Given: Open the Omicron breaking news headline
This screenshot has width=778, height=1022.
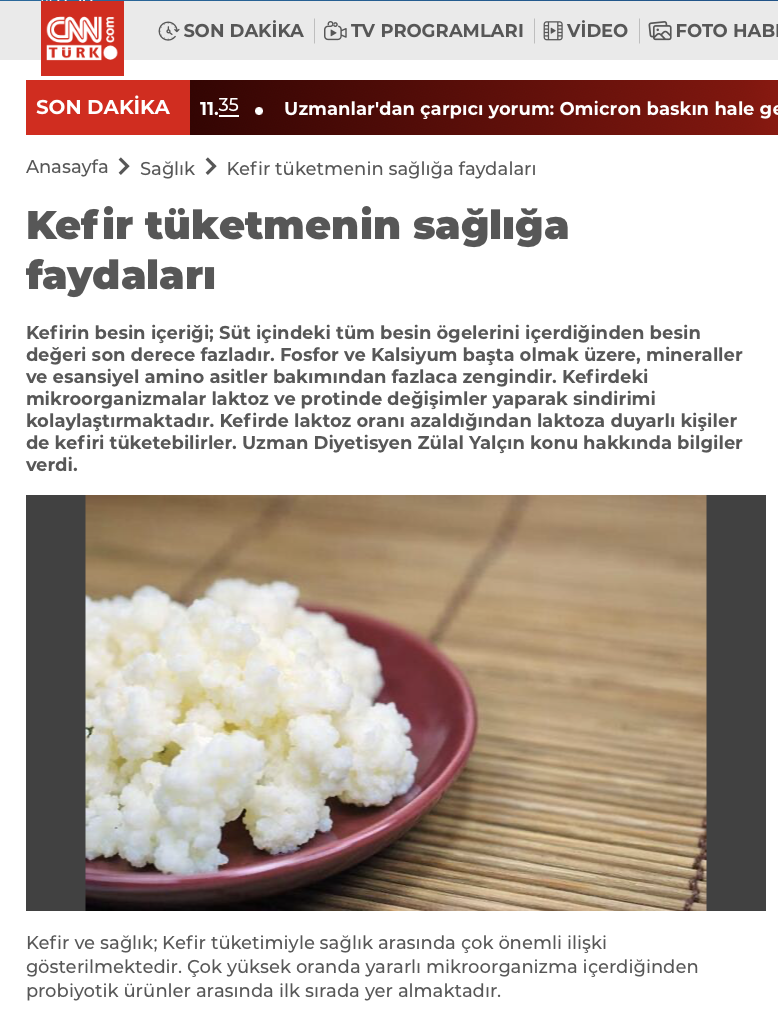Looking at the screenshot, I should [x=530, y=108].
